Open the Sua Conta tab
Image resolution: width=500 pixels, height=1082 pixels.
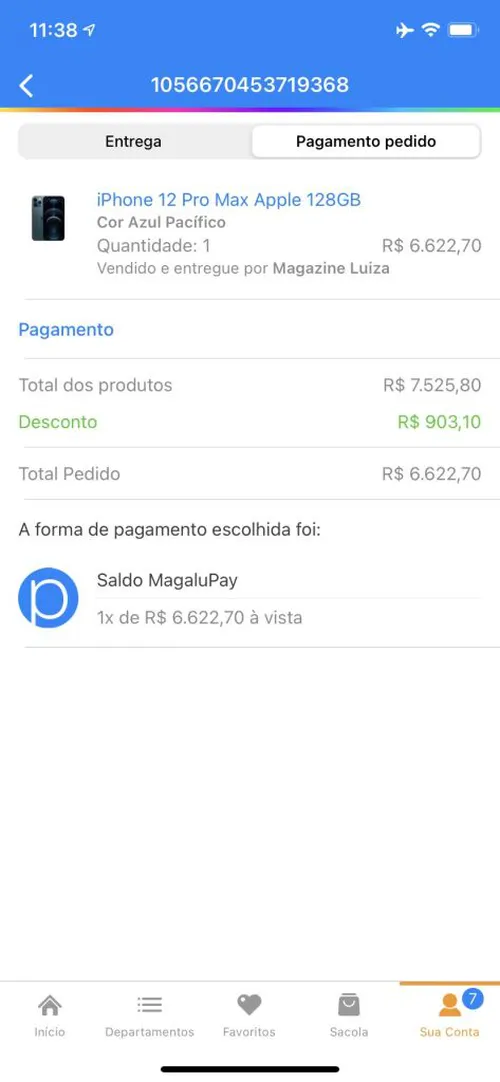[x=450, y=1016]
